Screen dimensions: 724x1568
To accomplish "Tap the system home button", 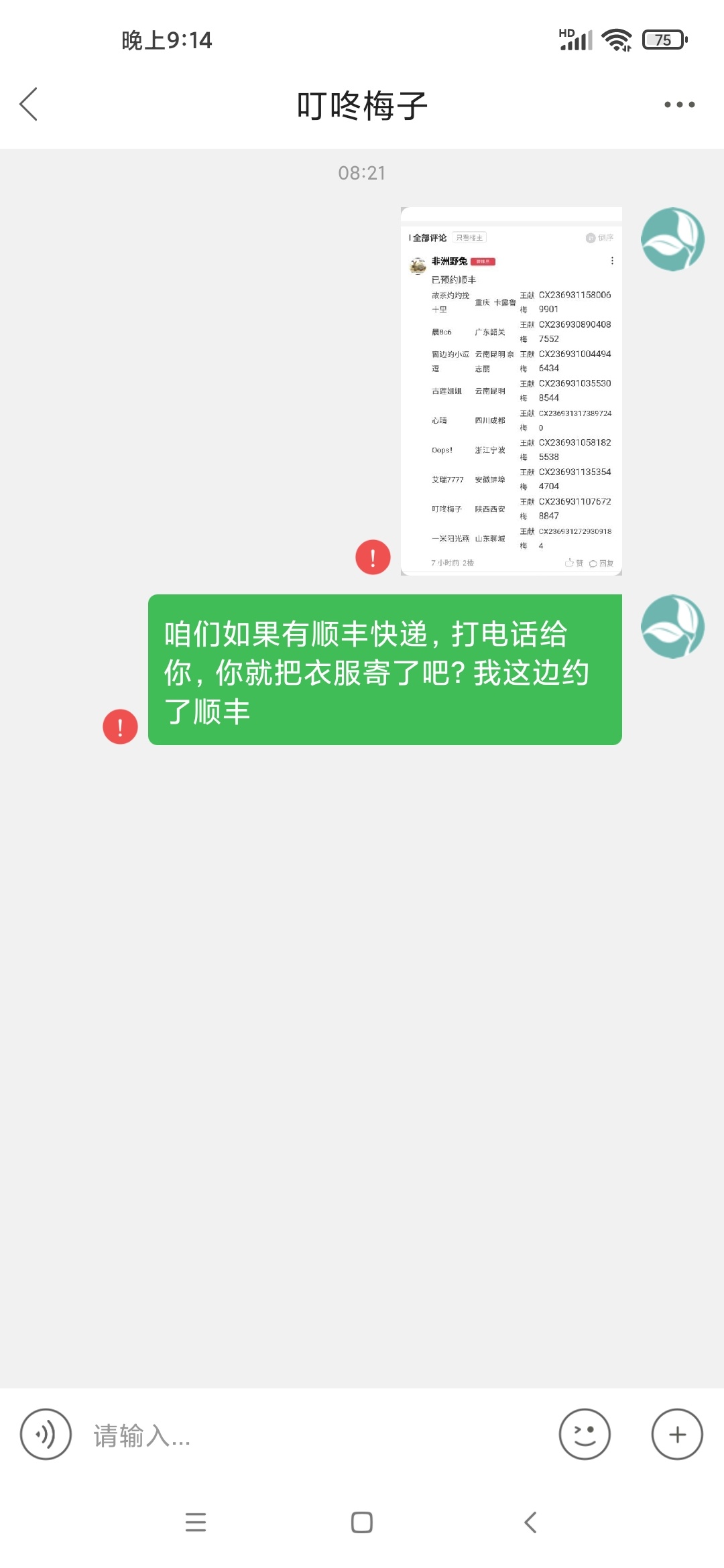I will point(362,1522).
